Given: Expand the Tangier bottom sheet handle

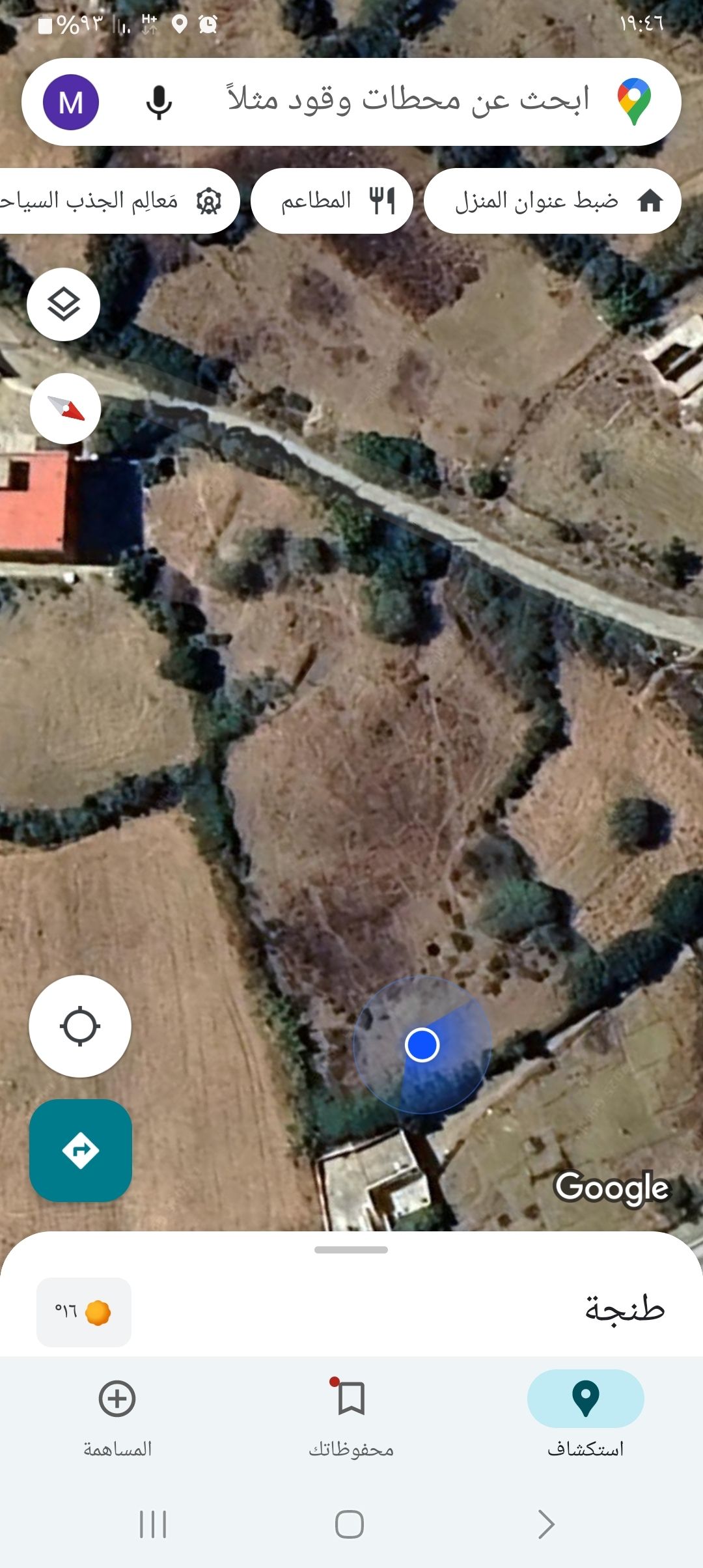Looking at the screenshot, I should click(x=351, y=1250).
